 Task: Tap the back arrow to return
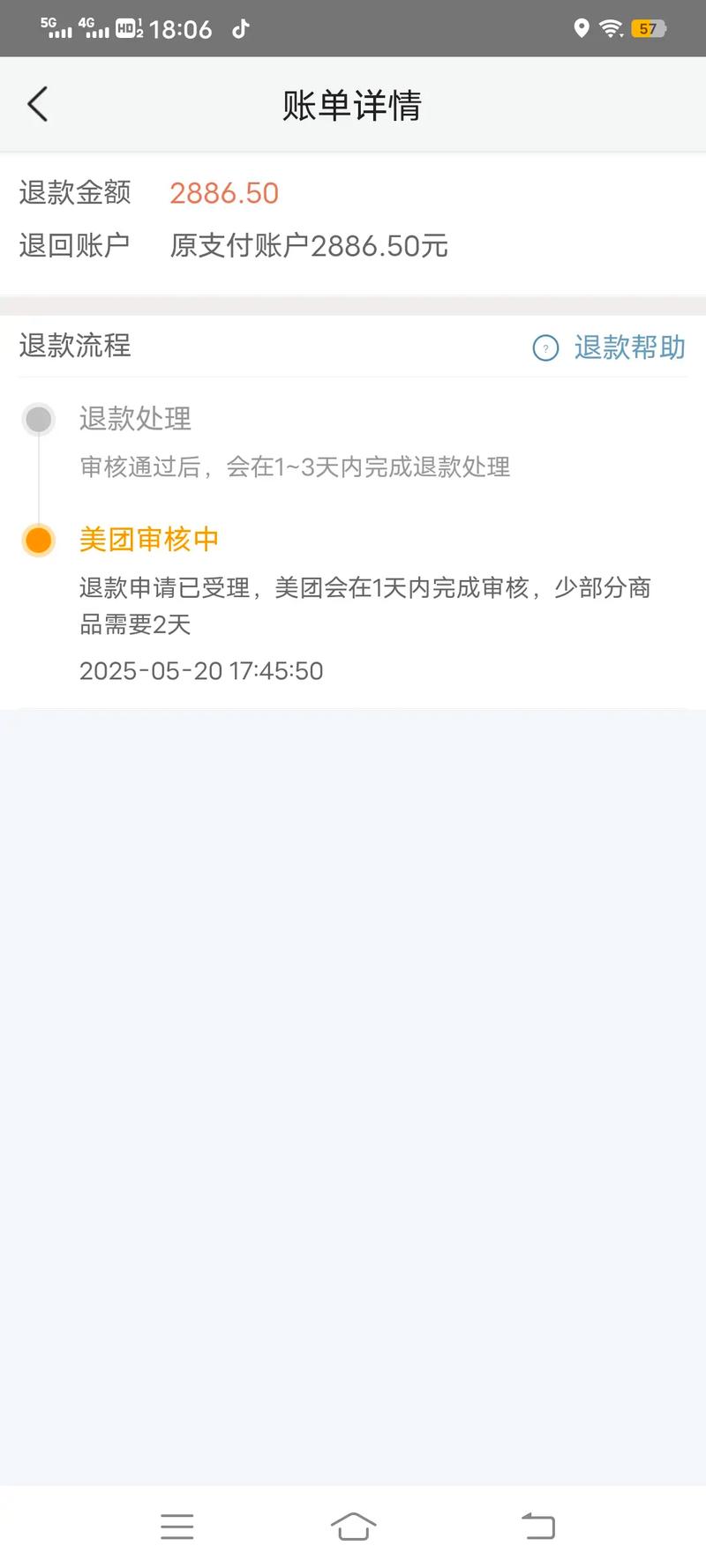37,103
